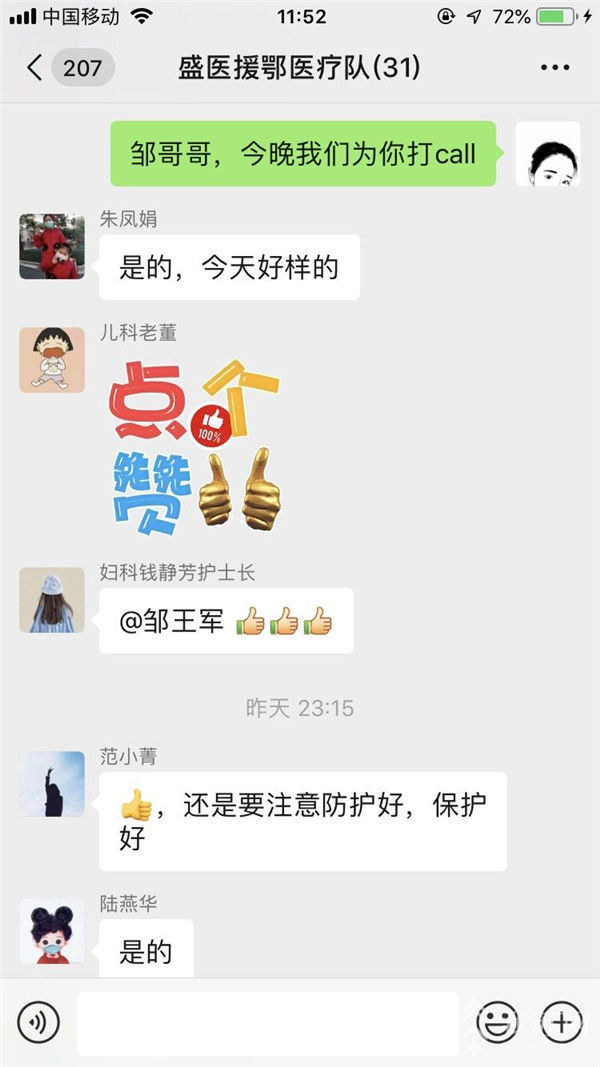Viewport: 600px width, 1067px height.
Task: Open the emoji sticker panel
Action: [496, 1022]
